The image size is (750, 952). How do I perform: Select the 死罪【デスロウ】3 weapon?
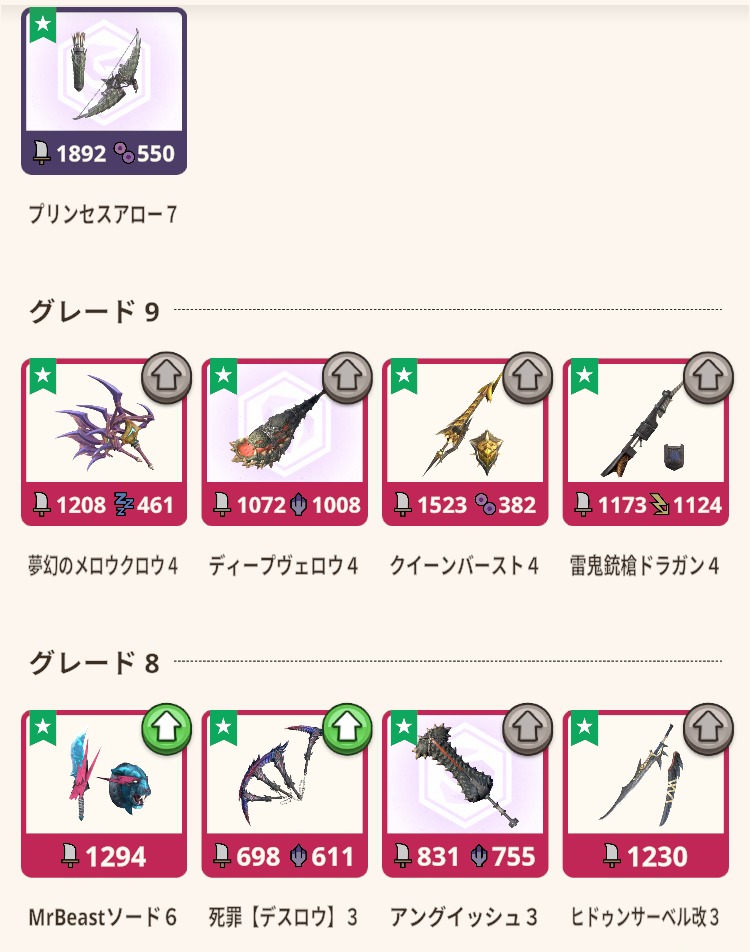(285, 793)
